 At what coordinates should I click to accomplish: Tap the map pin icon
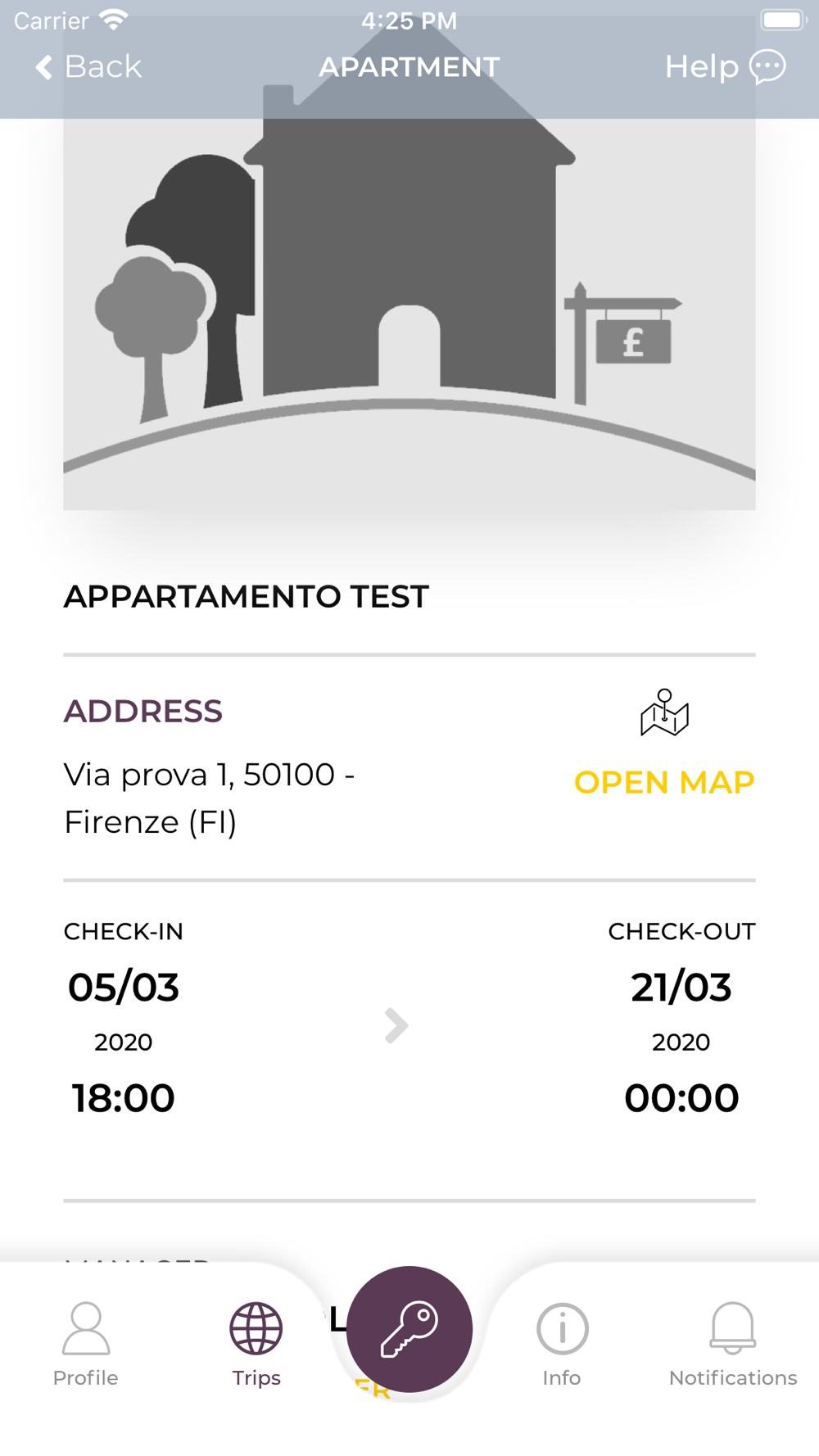point(664,712)
